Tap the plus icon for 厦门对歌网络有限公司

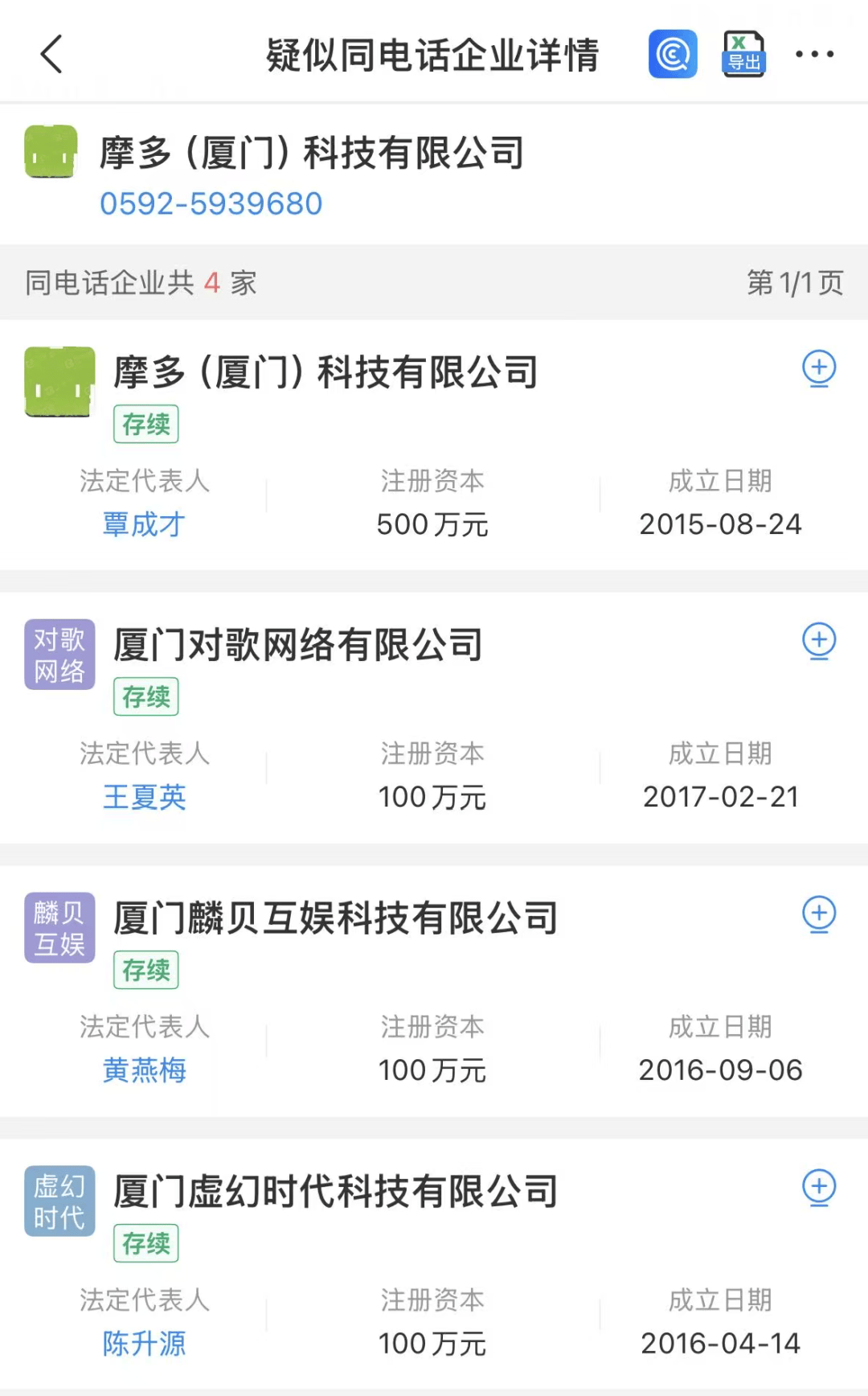point(819,641)
